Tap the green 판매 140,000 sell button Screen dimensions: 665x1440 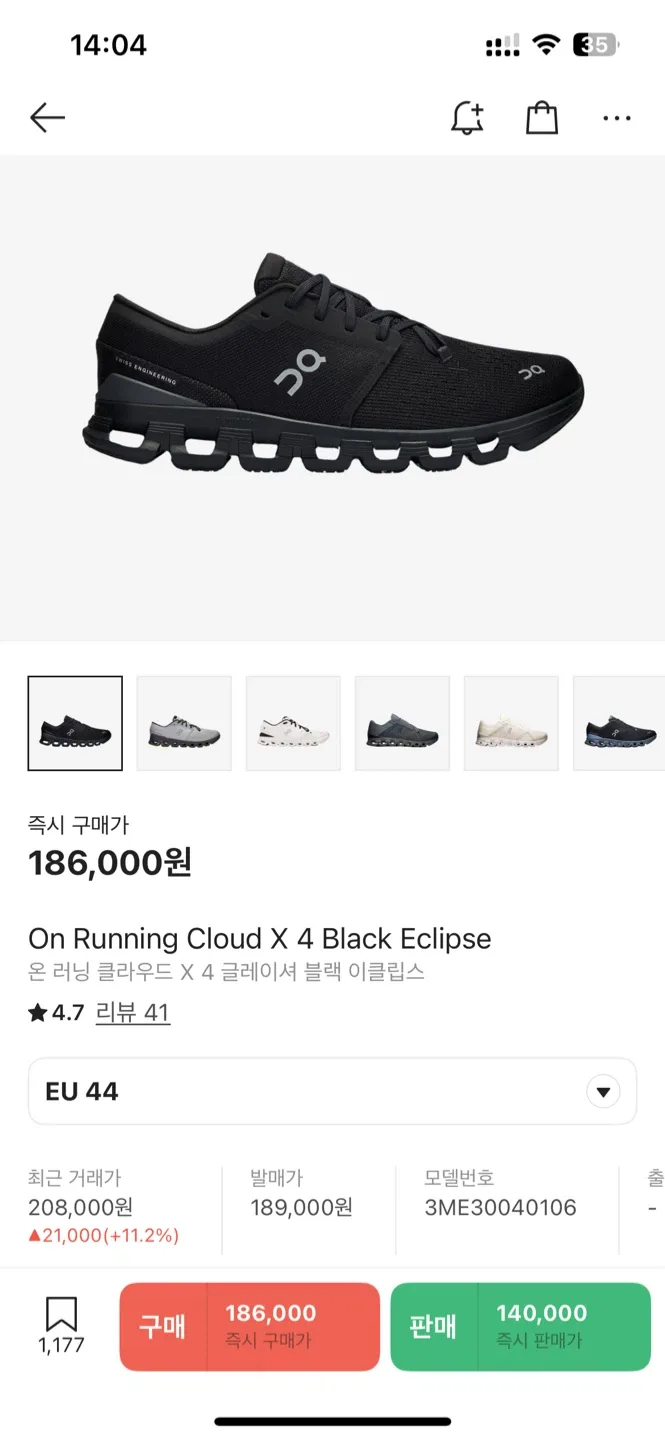(x=520, y=1326)
